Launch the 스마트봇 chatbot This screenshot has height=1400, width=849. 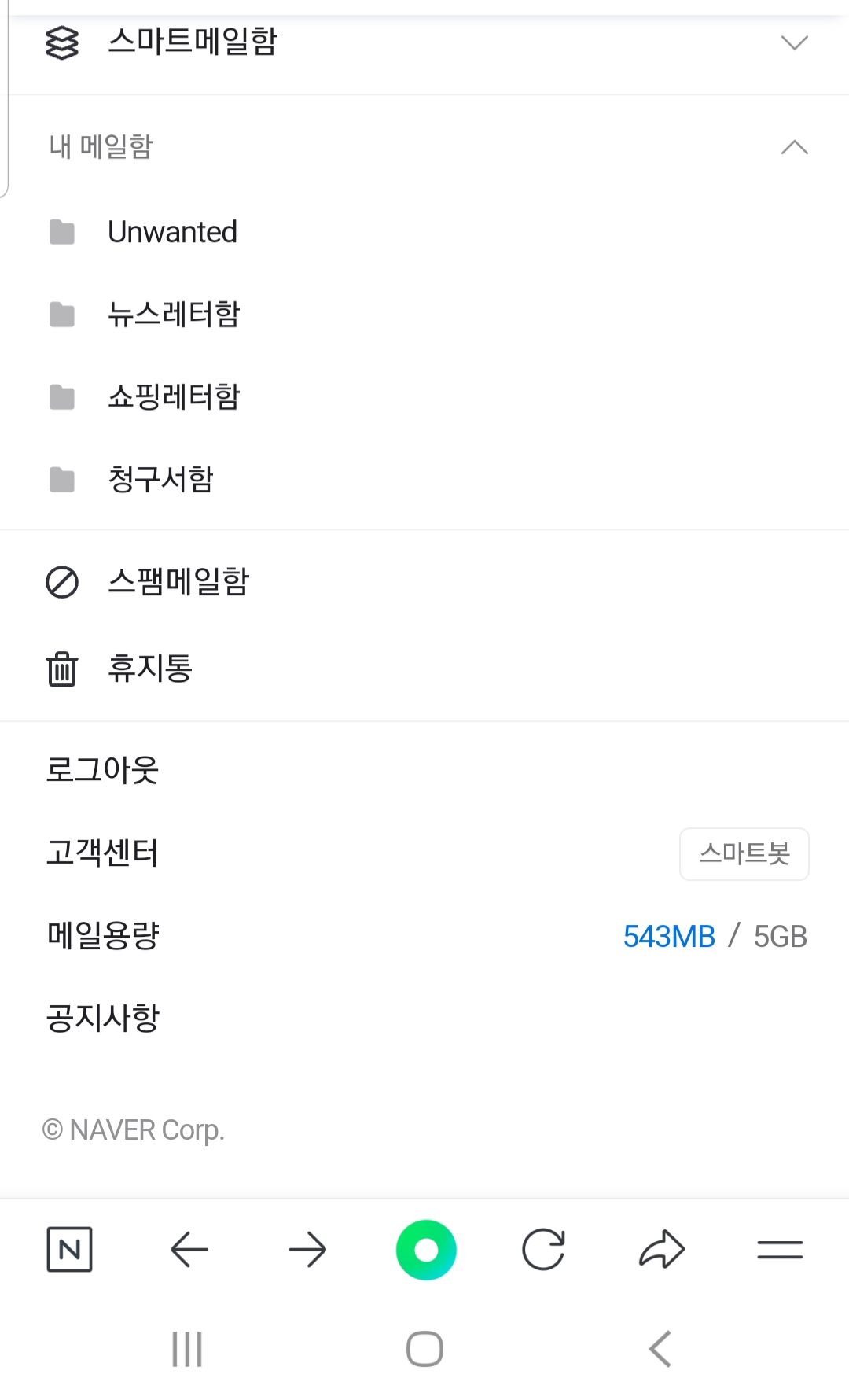744,853
